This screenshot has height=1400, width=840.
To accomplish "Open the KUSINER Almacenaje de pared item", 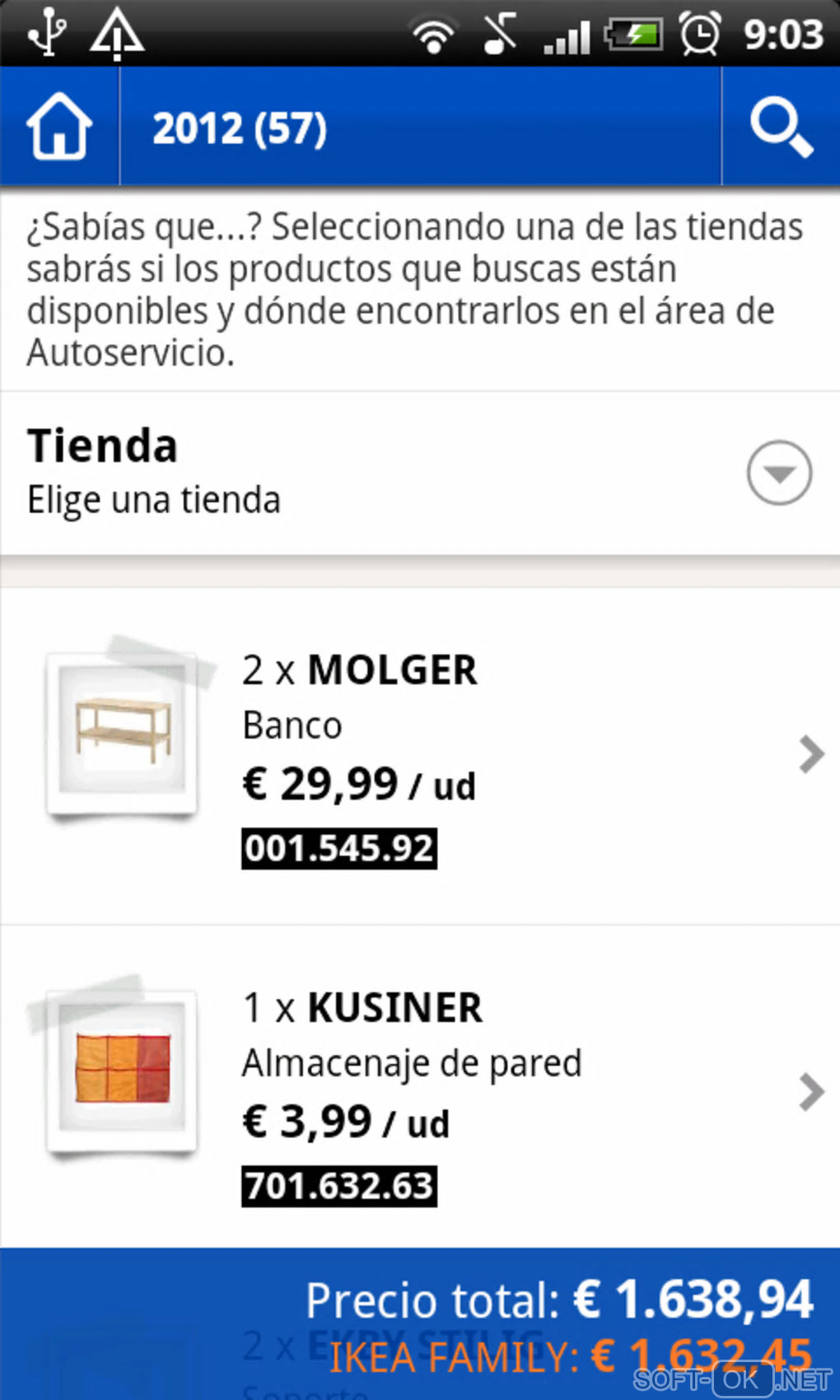I will (420, 1093).
